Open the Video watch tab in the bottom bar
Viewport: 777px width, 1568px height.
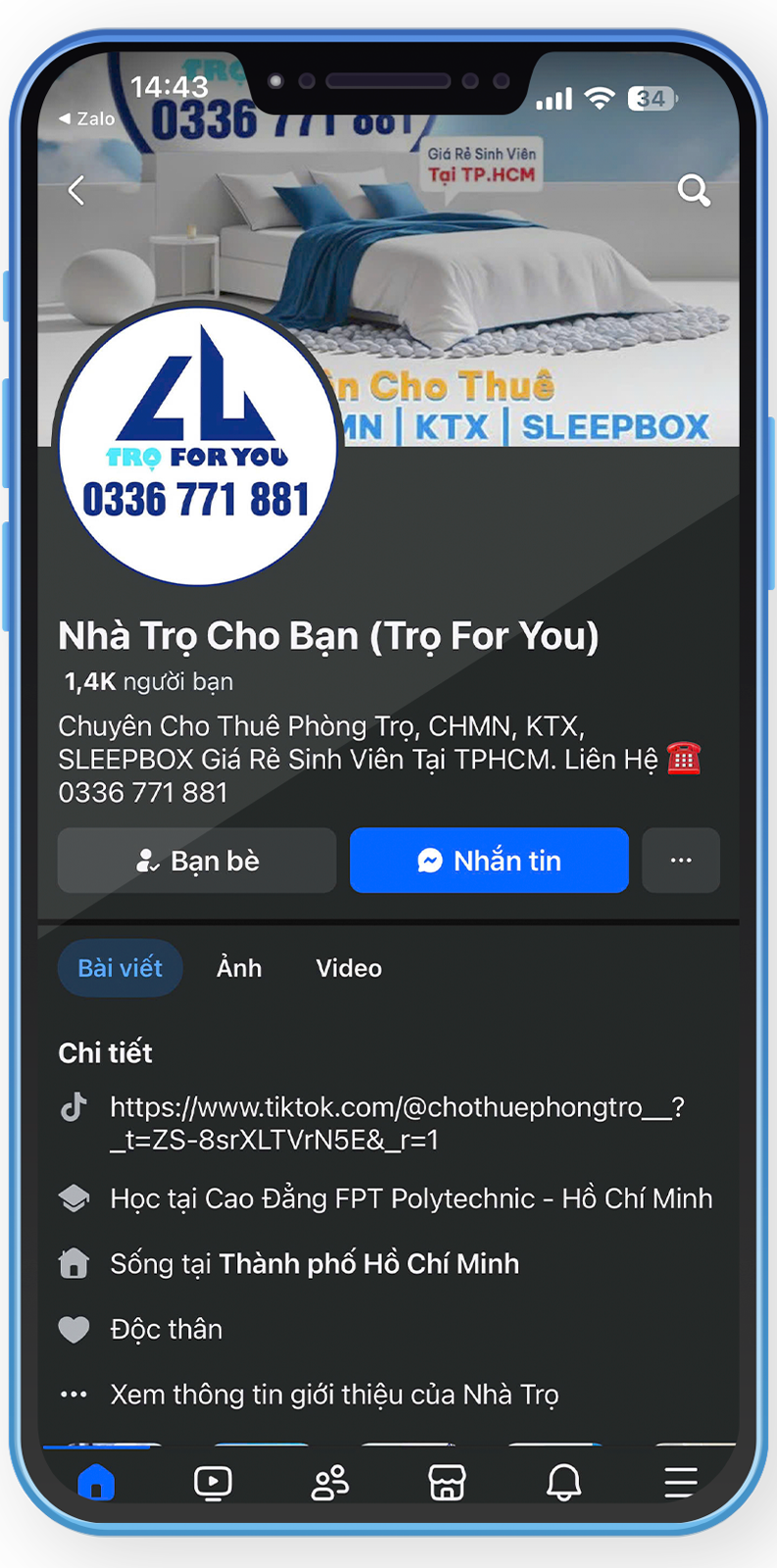(213, 1482)
